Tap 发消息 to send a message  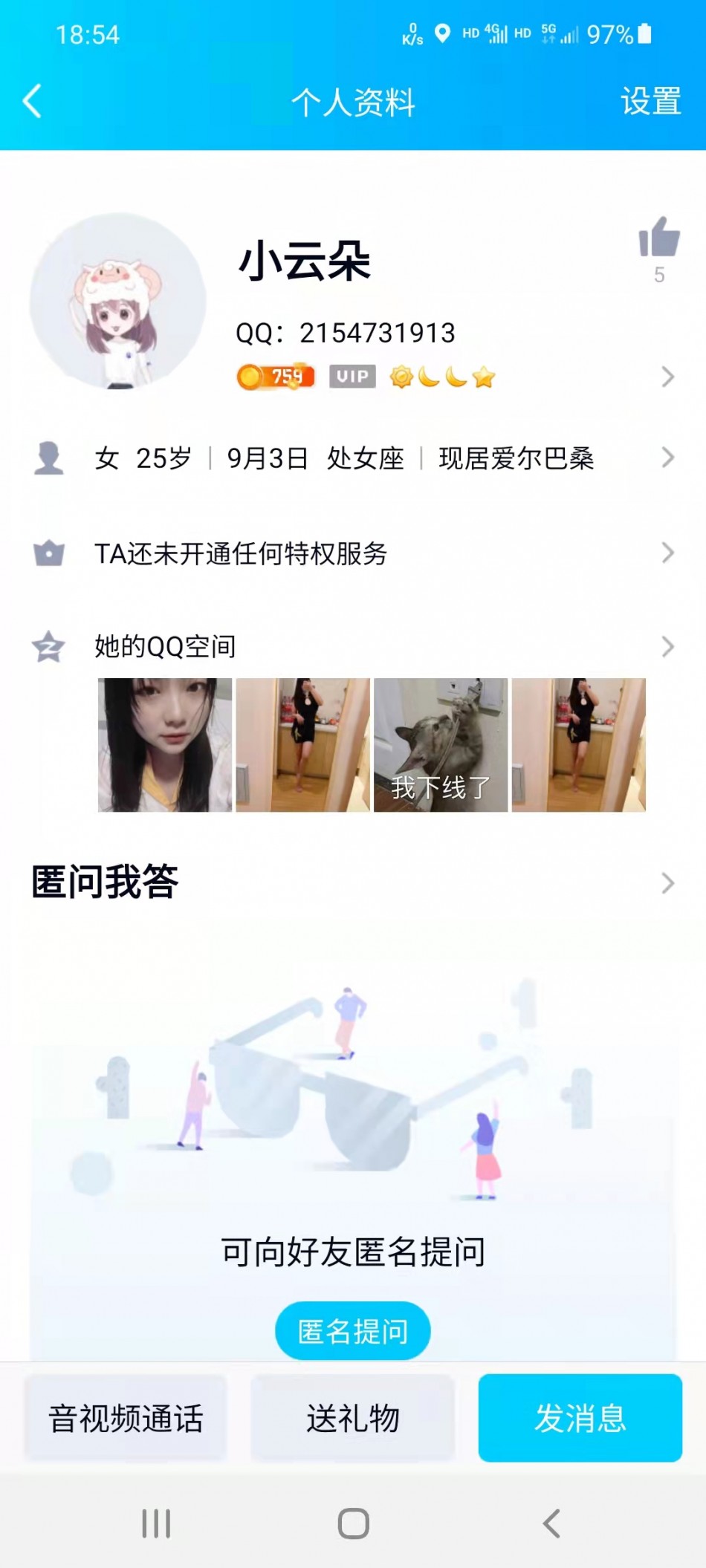click(x=580, y=1418)
